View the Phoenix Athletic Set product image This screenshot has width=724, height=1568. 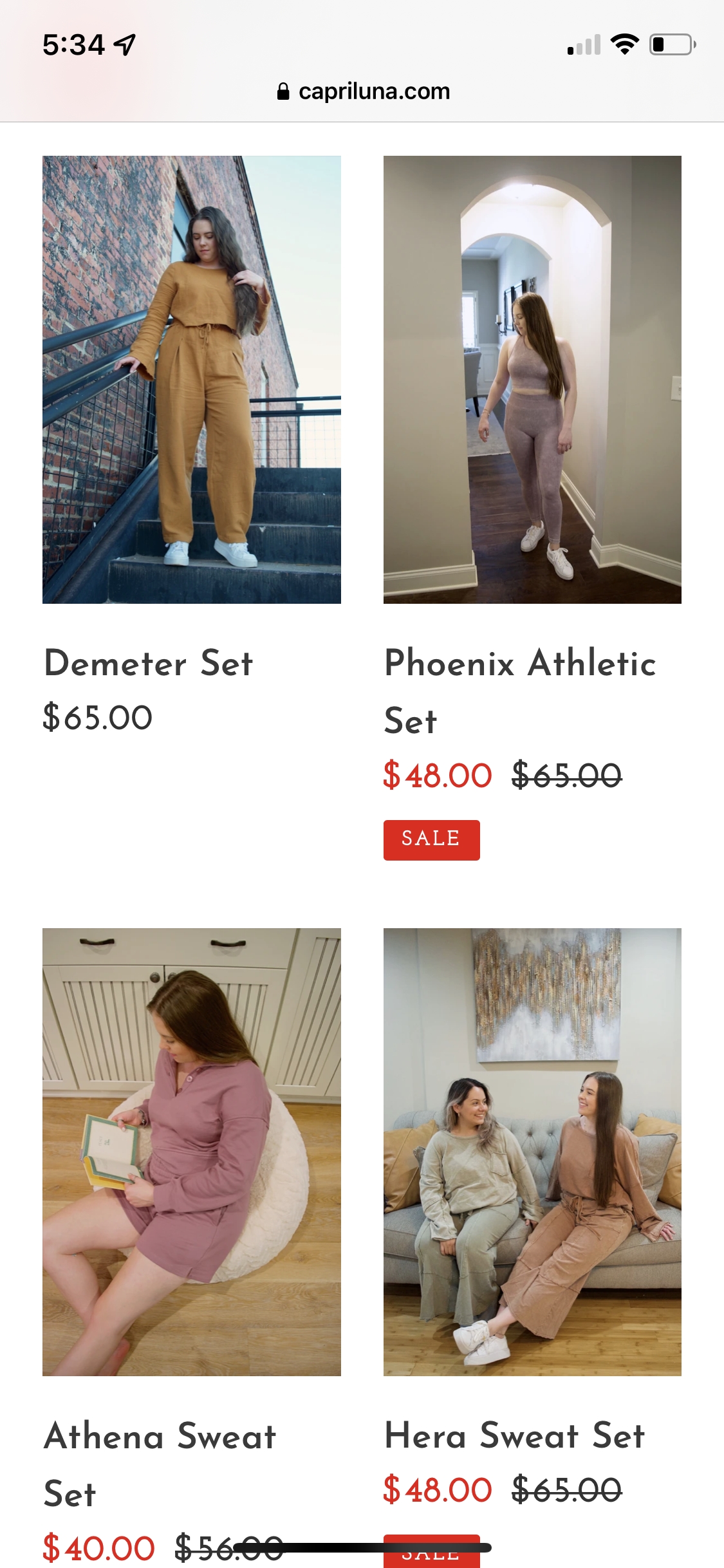tap(532, 379)
